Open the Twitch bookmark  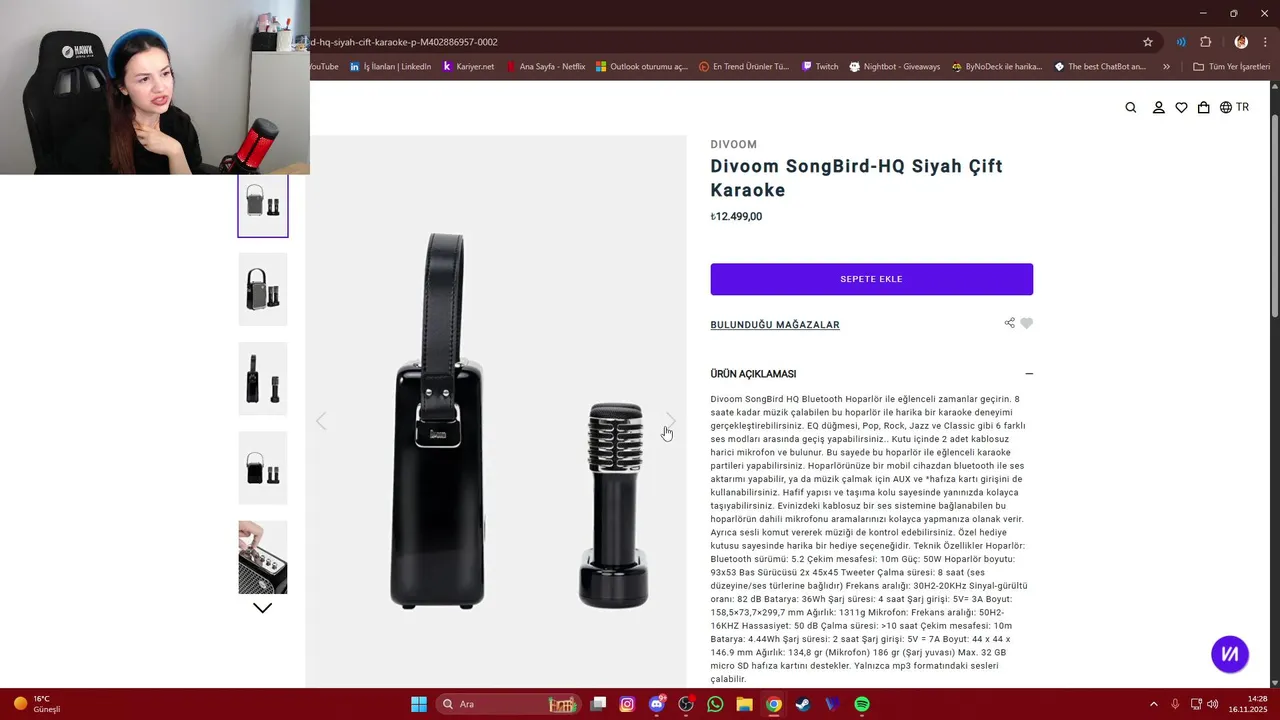pyautogui.click(x=819, y=67)
